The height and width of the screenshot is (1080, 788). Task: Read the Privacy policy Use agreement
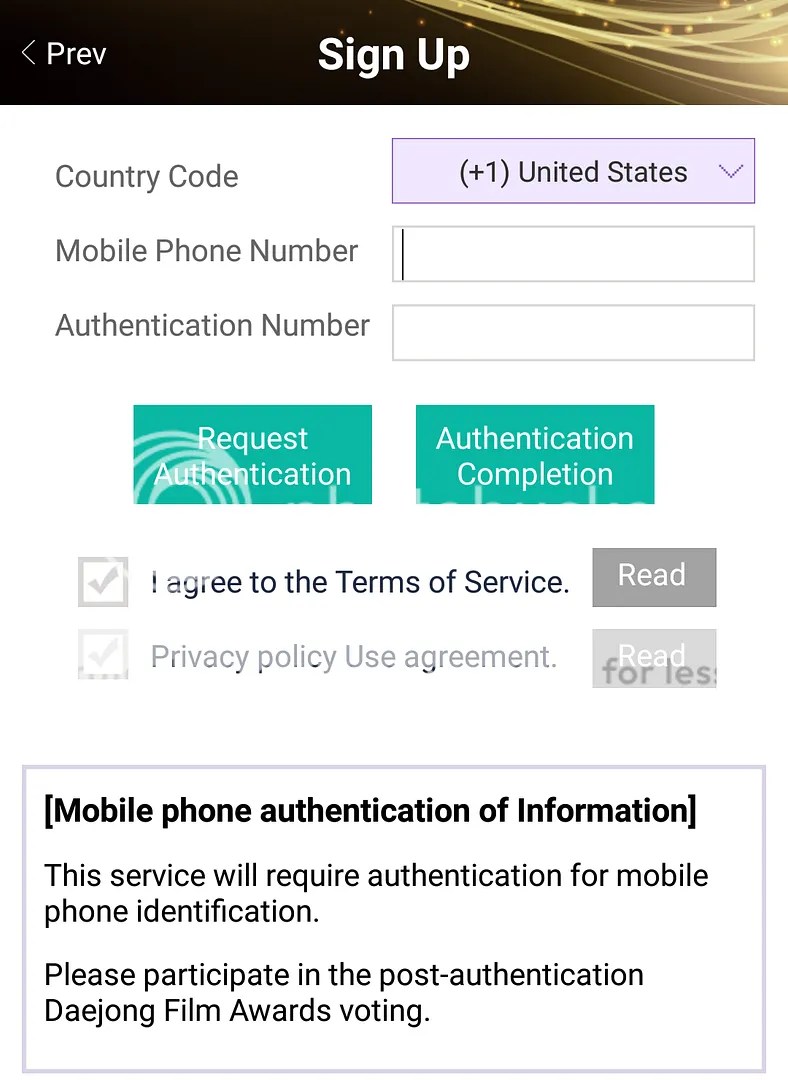[x=654, y=658]
